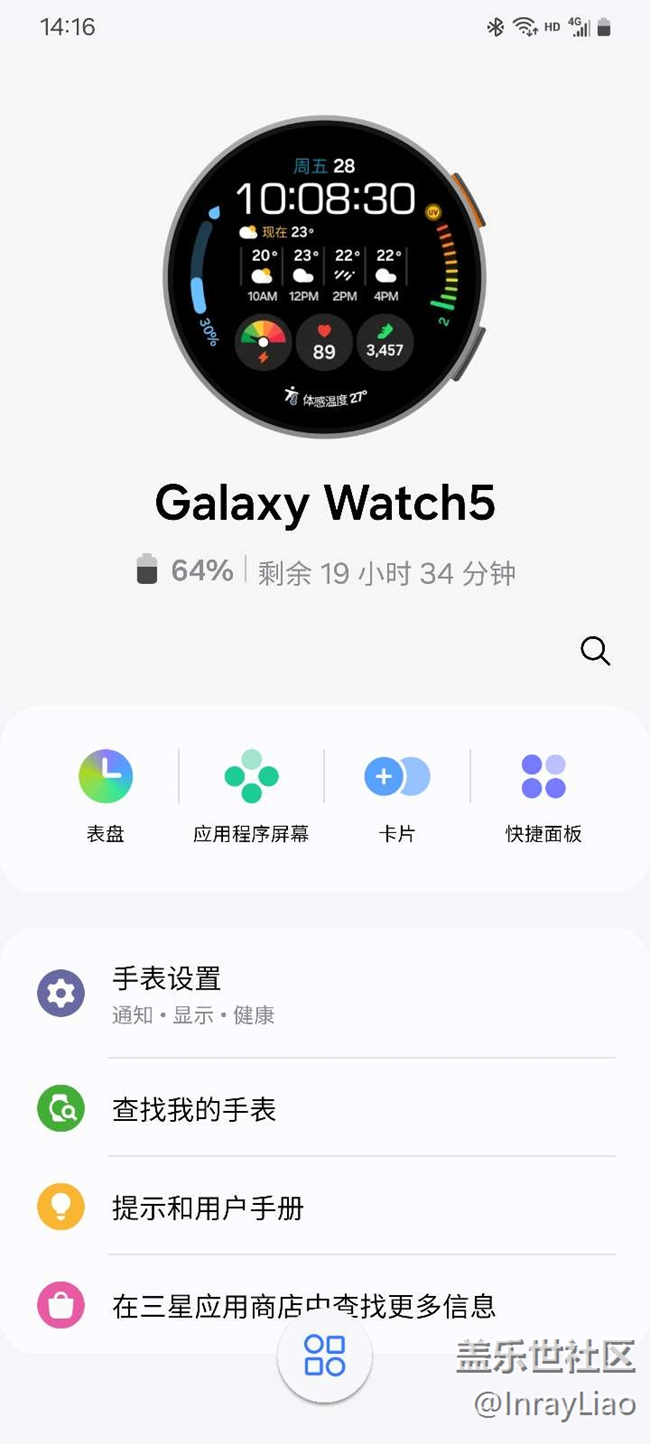Open the 卡片 tiles shortcut

397,796
